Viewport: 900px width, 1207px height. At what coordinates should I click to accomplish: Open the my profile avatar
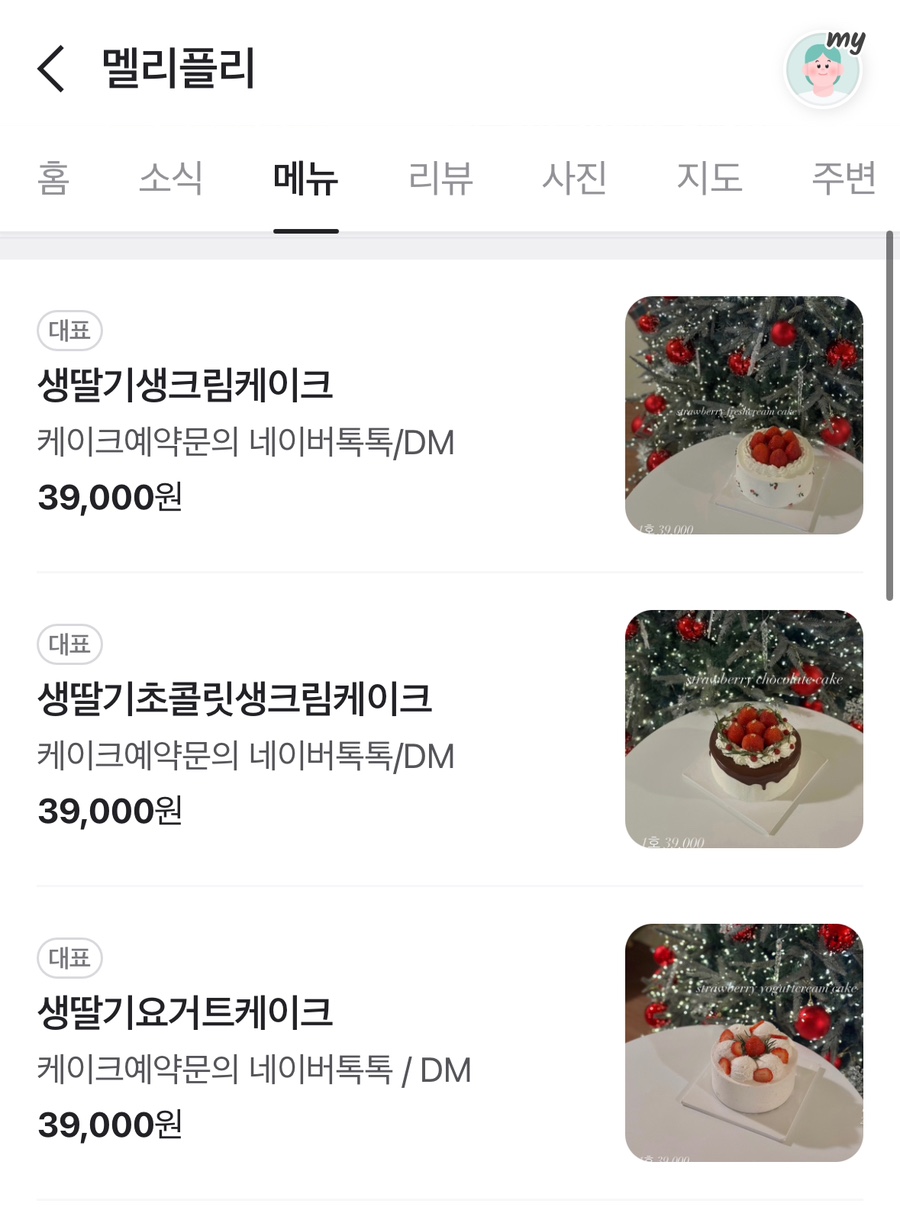pyautogui.click(x=824, y=70)
